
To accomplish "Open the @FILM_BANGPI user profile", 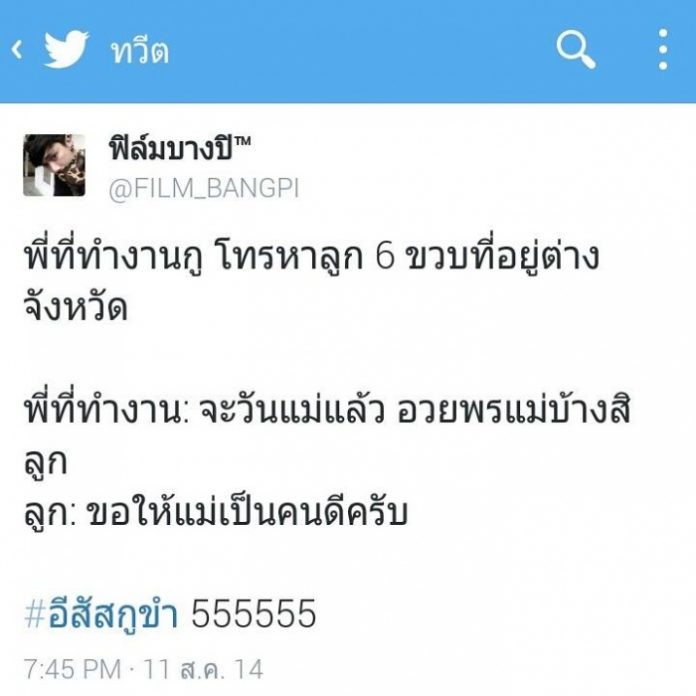I will tap(203, 188).
